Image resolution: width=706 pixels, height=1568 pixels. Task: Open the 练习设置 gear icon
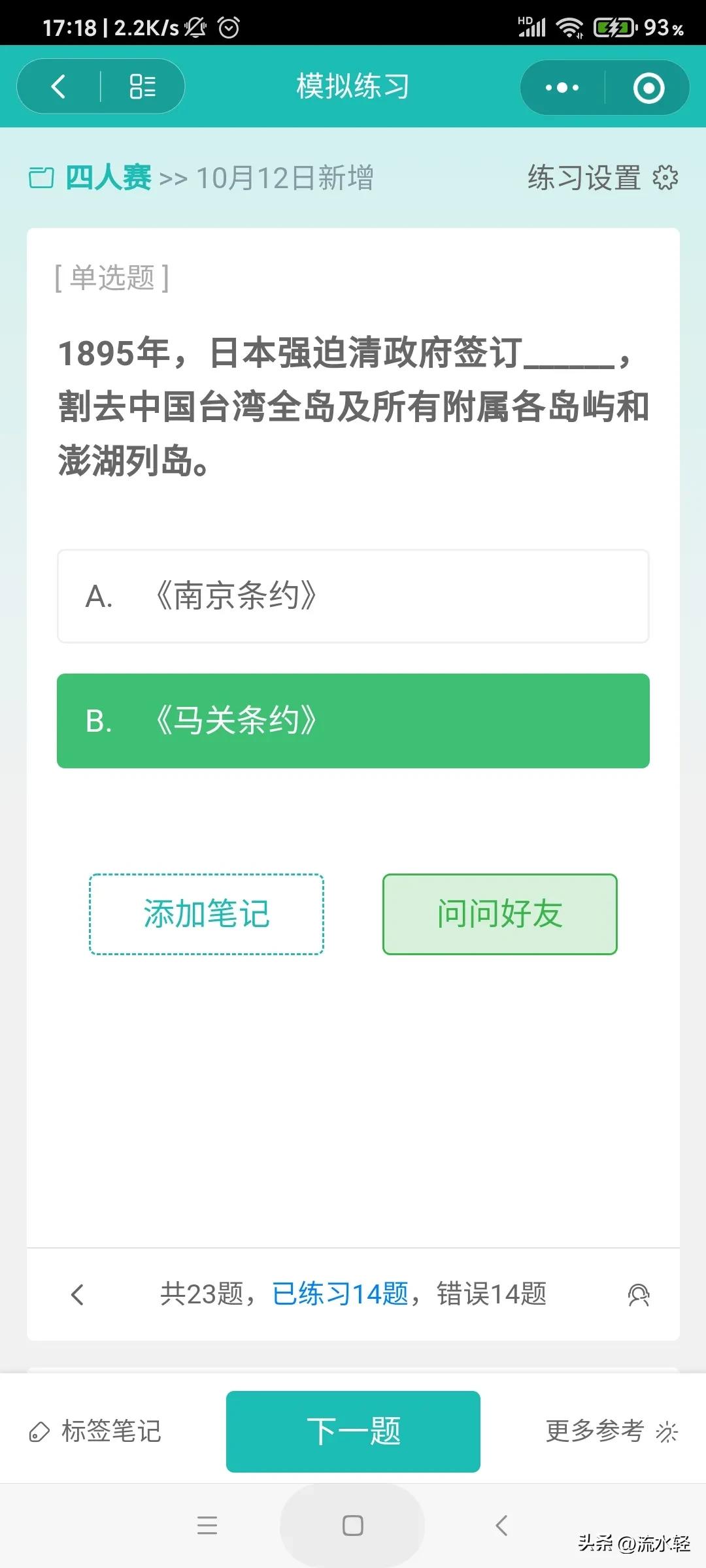[x=665, y=178]
